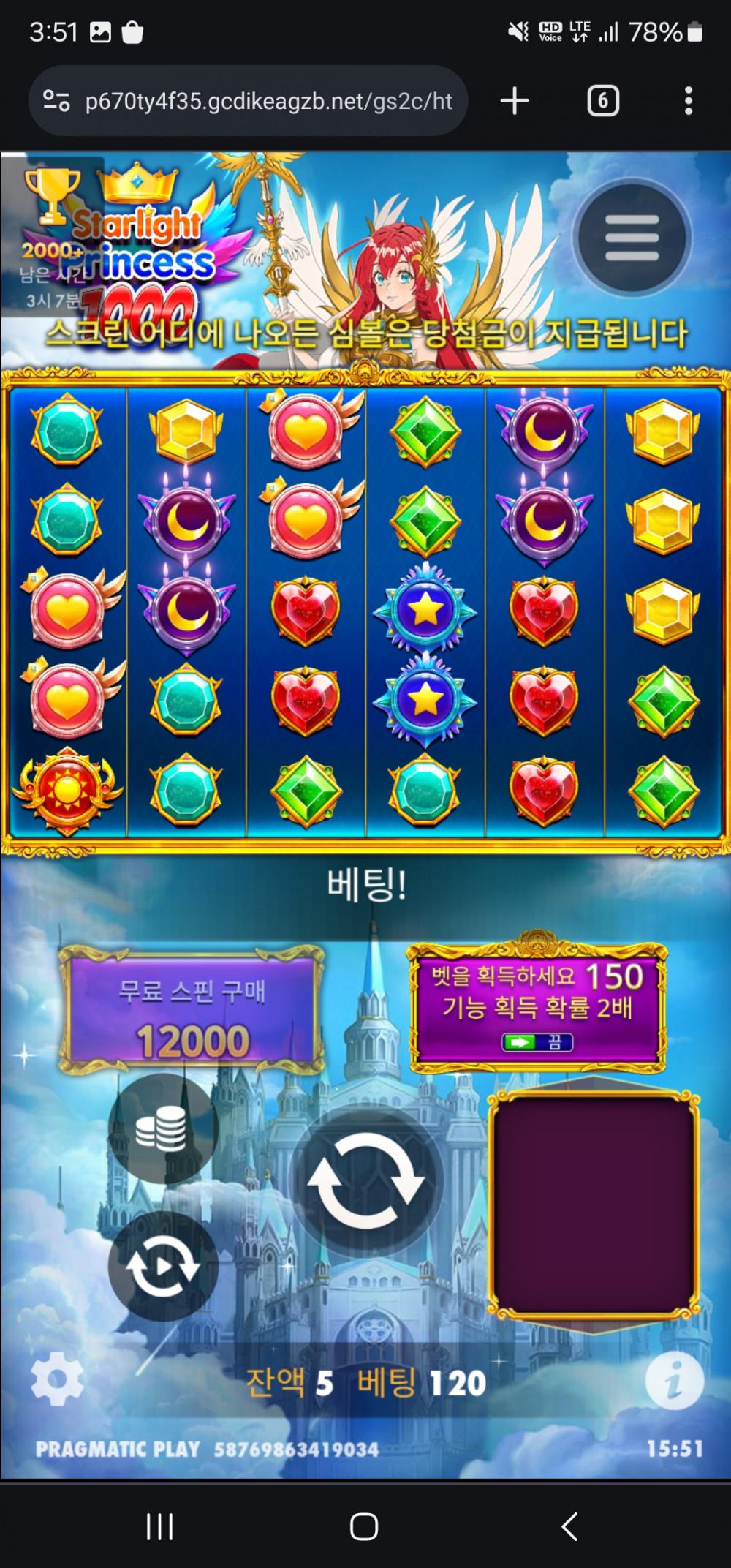Open the game hamburger menu
The height and width of the screenshot is (1568, 731).
tap(632, 238)
